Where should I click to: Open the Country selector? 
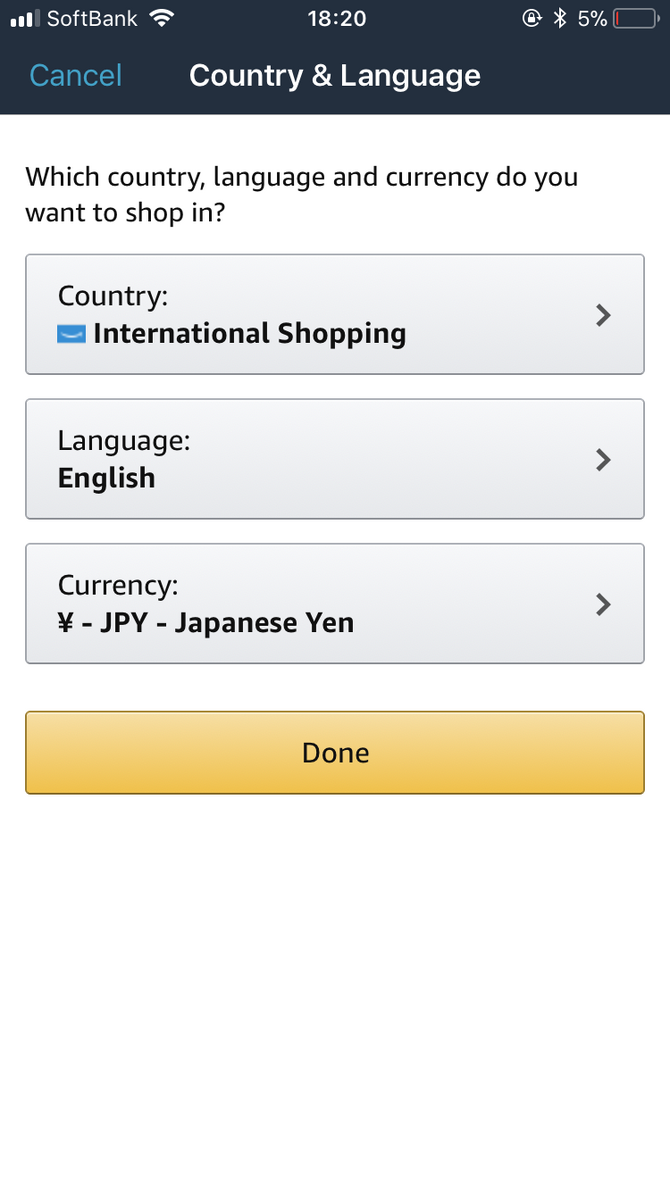coord(335,314)
